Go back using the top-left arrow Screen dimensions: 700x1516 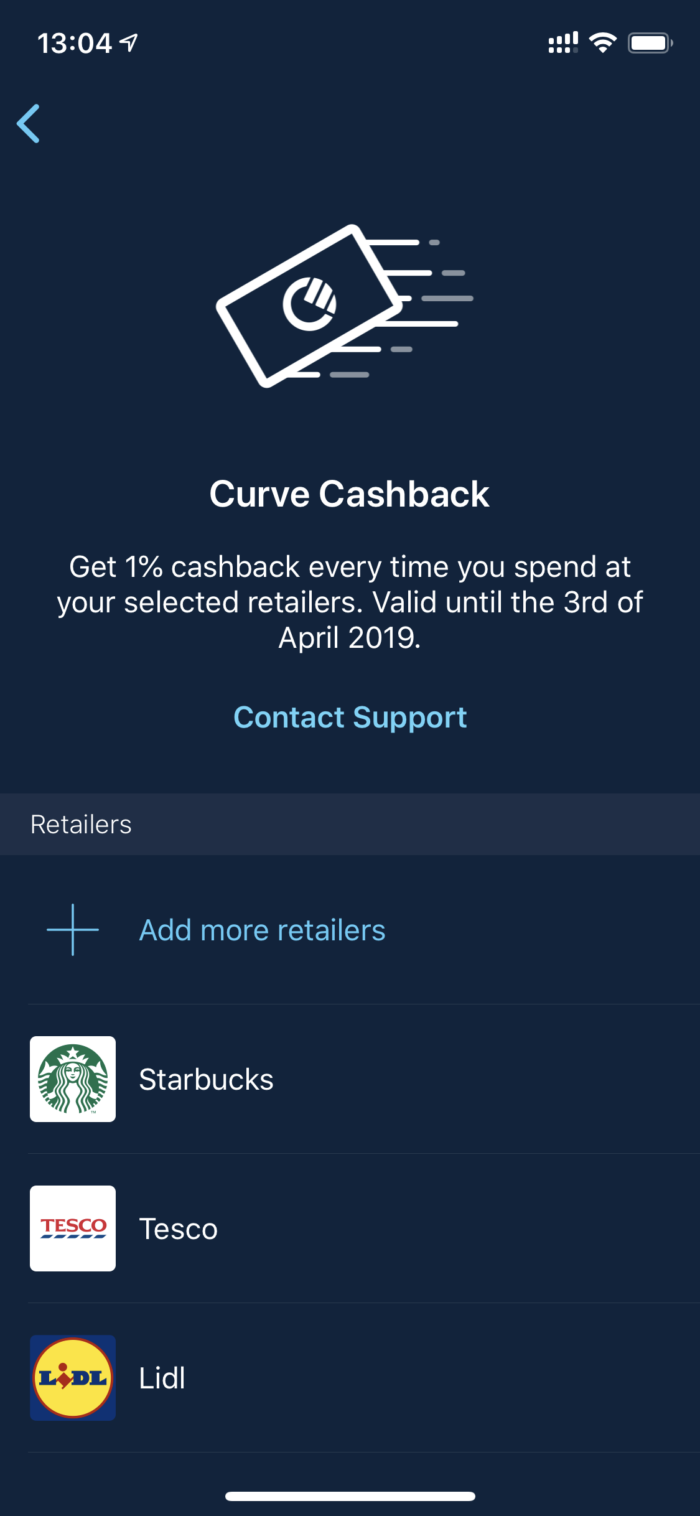click(x=28, y=123)
